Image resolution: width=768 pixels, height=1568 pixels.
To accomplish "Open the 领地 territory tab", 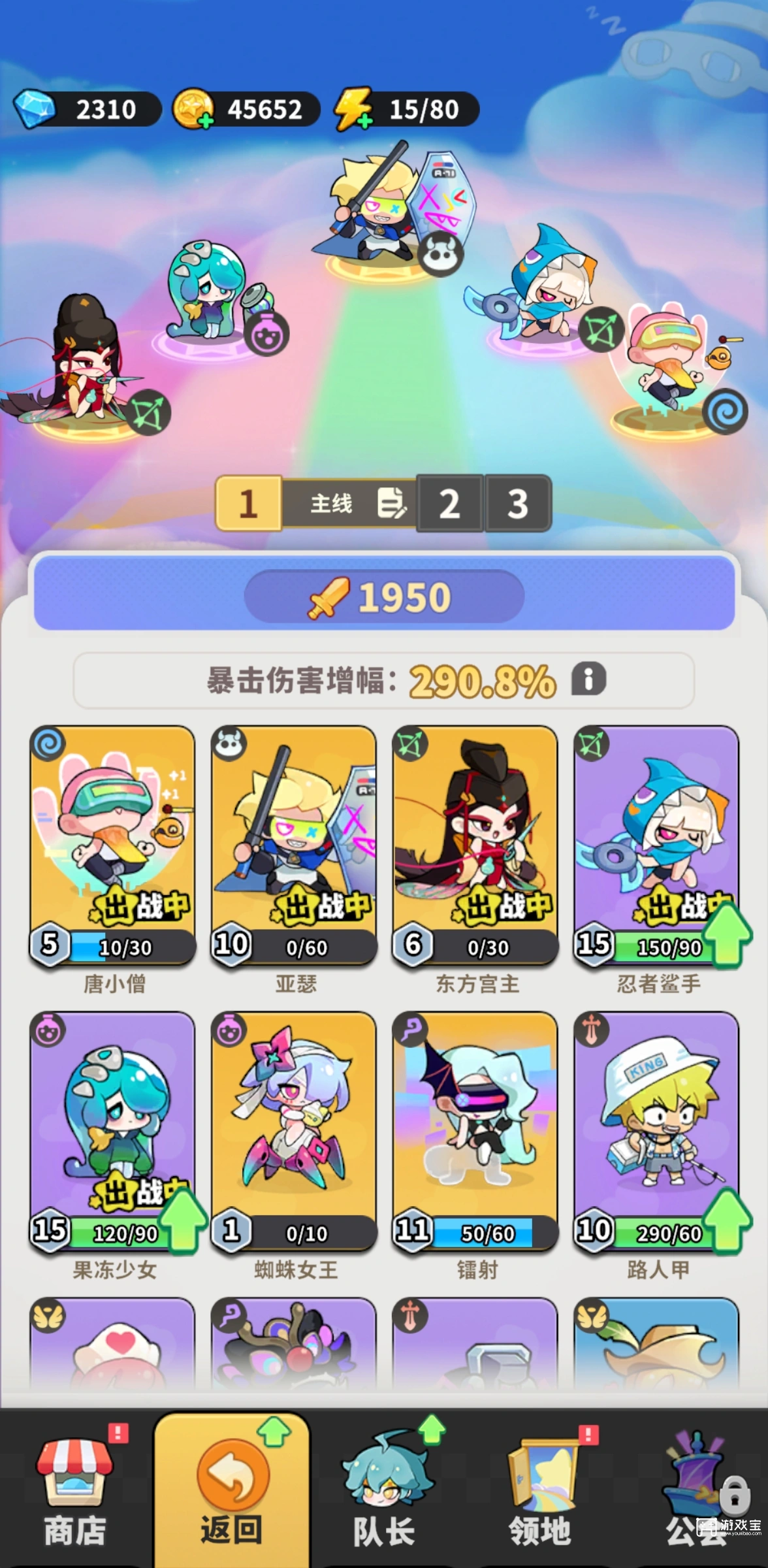I will 541,1495.
